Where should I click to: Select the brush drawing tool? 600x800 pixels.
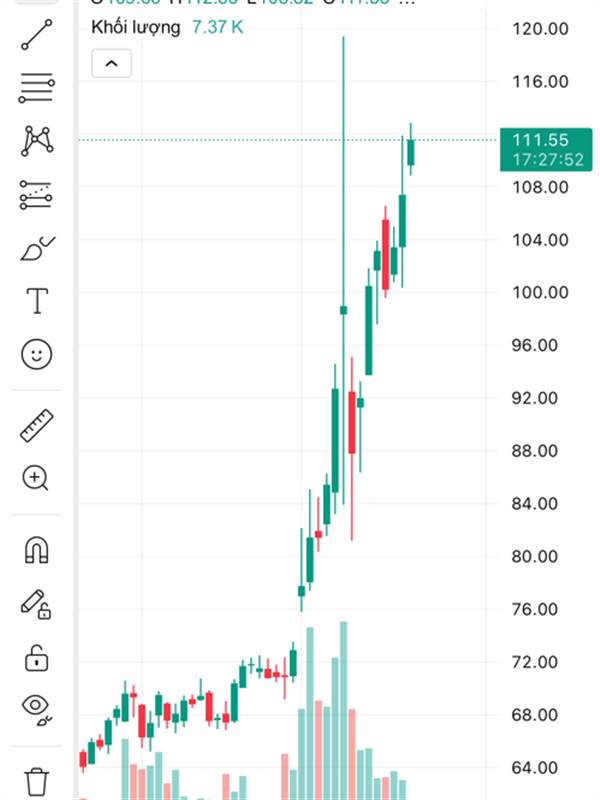[x=37, y=248]
